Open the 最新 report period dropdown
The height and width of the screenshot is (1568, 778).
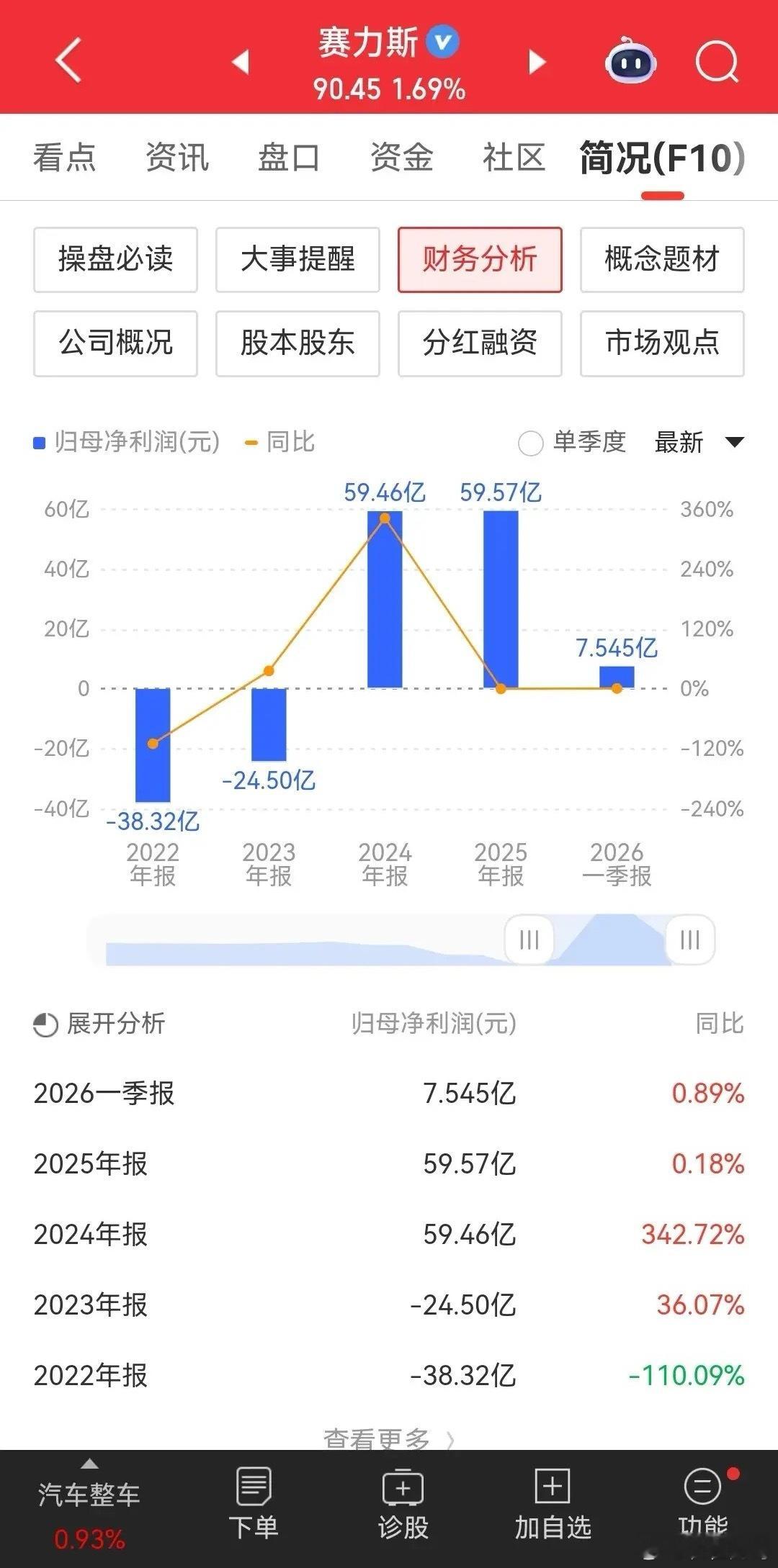[x=697, y=444]
